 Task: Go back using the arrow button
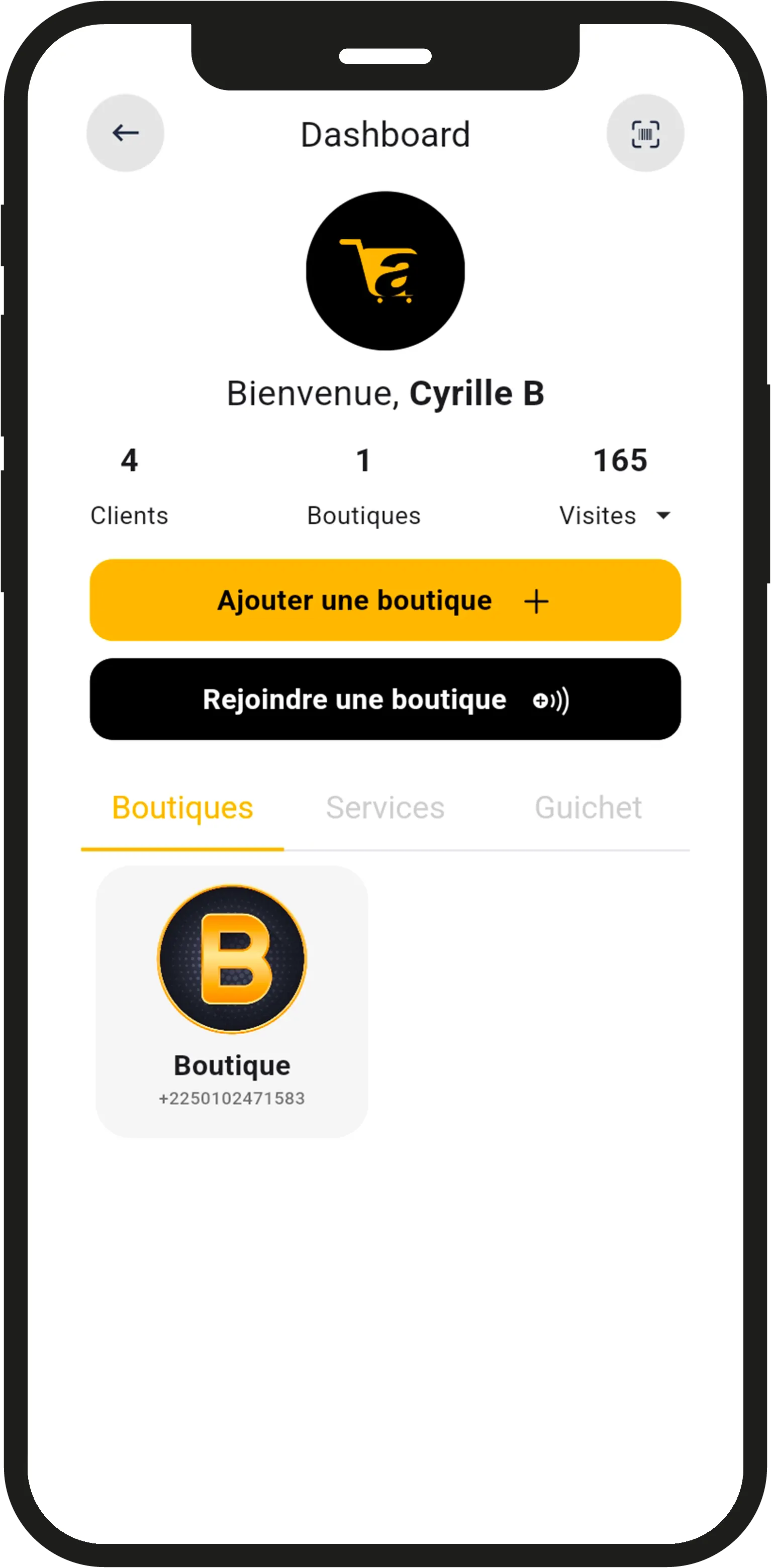(x=125, y=133)
